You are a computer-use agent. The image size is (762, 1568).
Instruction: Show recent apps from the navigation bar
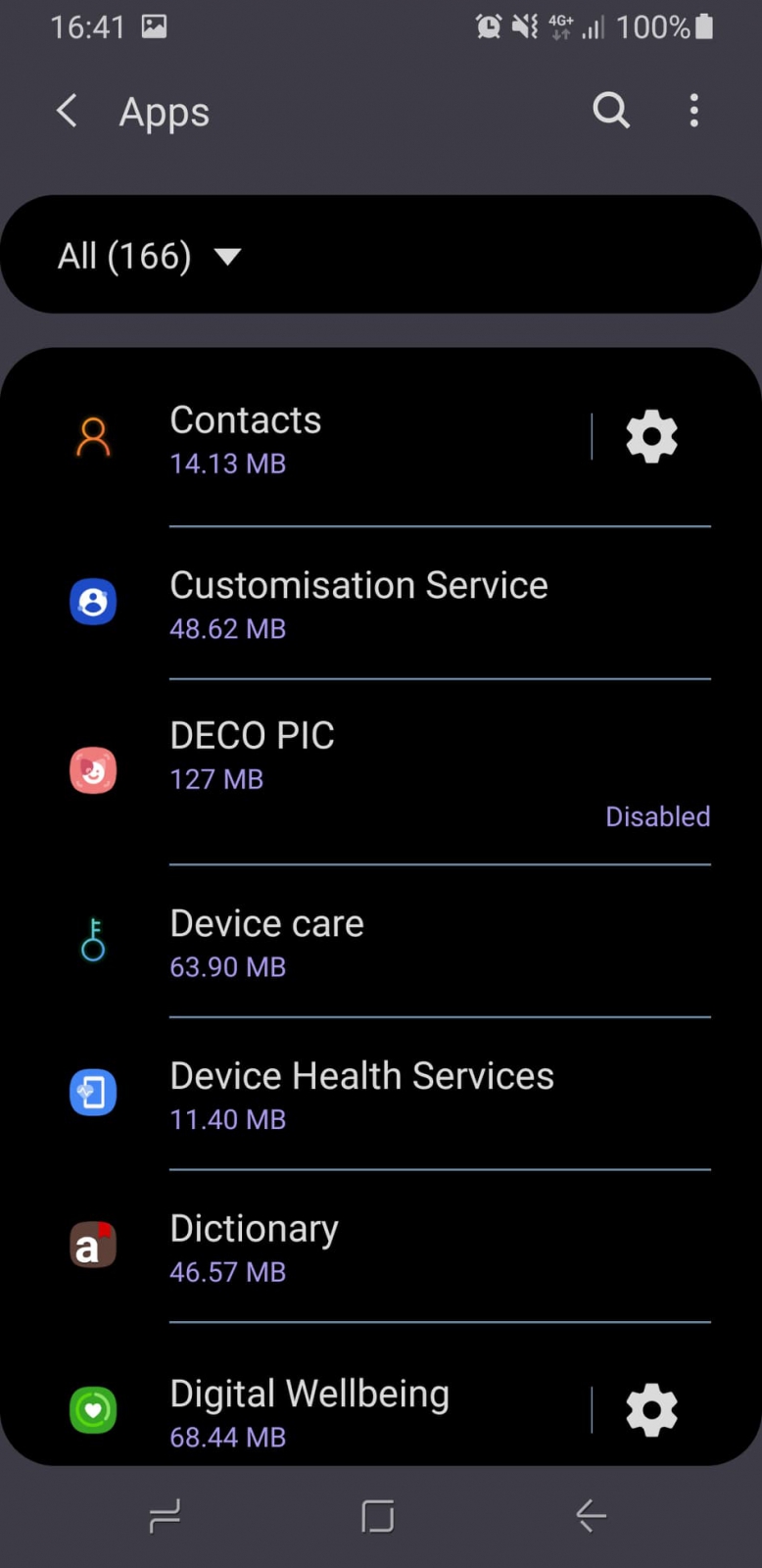(165, 1516)
